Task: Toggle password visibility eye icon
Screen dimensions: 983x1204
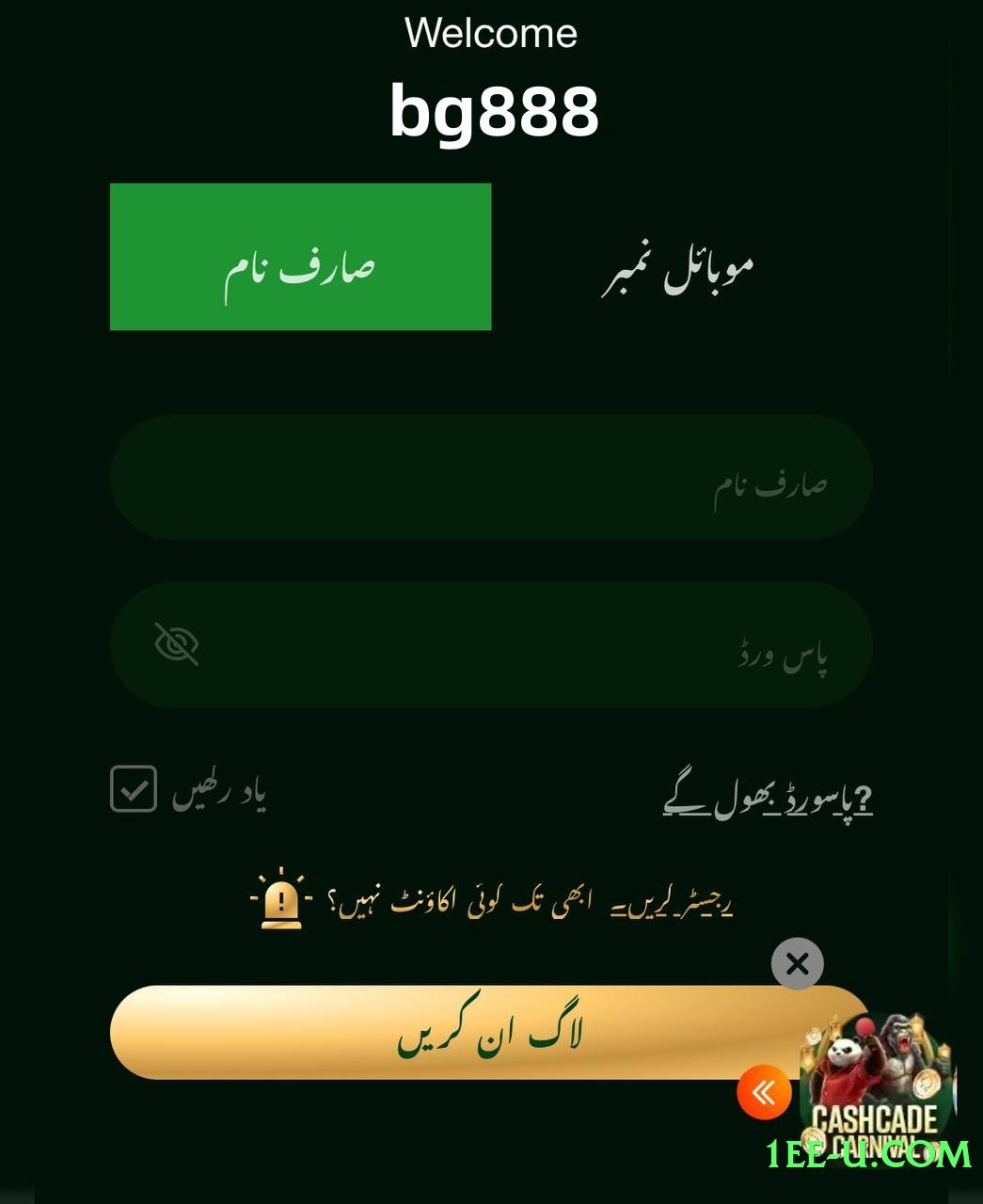Action: coord(176,645)
